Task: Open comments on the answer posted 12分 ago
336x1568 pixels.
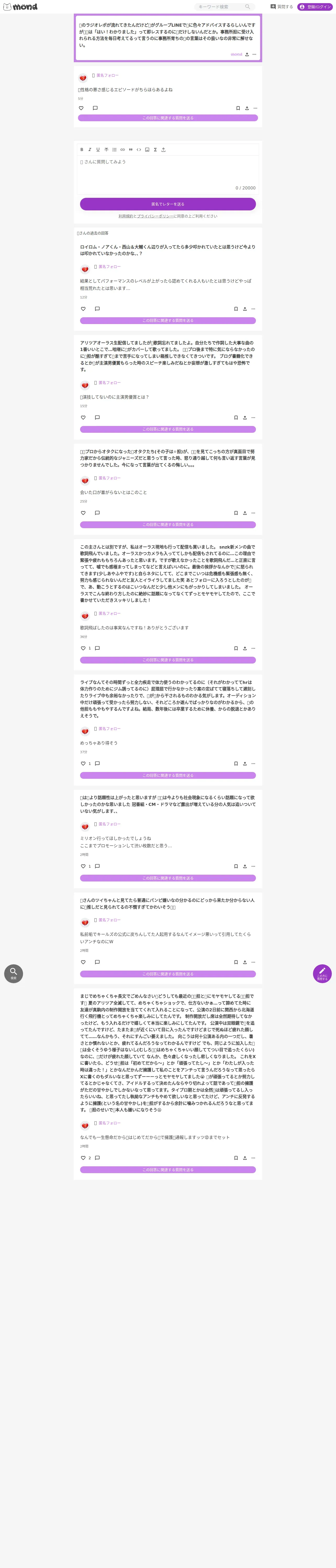Action: [97, 309]
